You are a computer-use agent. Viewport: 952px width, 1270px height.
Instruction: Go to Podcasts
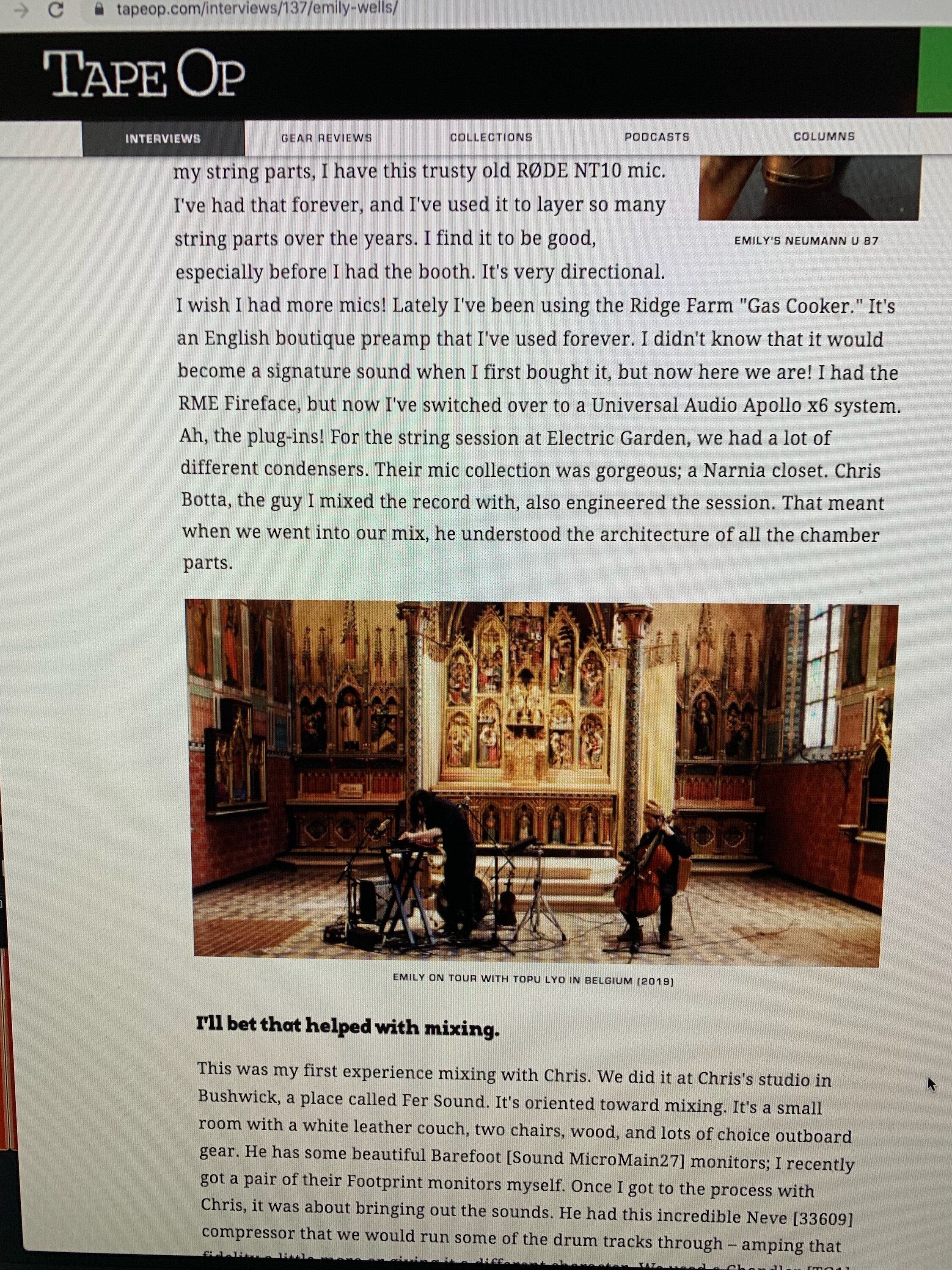point(657,137)
